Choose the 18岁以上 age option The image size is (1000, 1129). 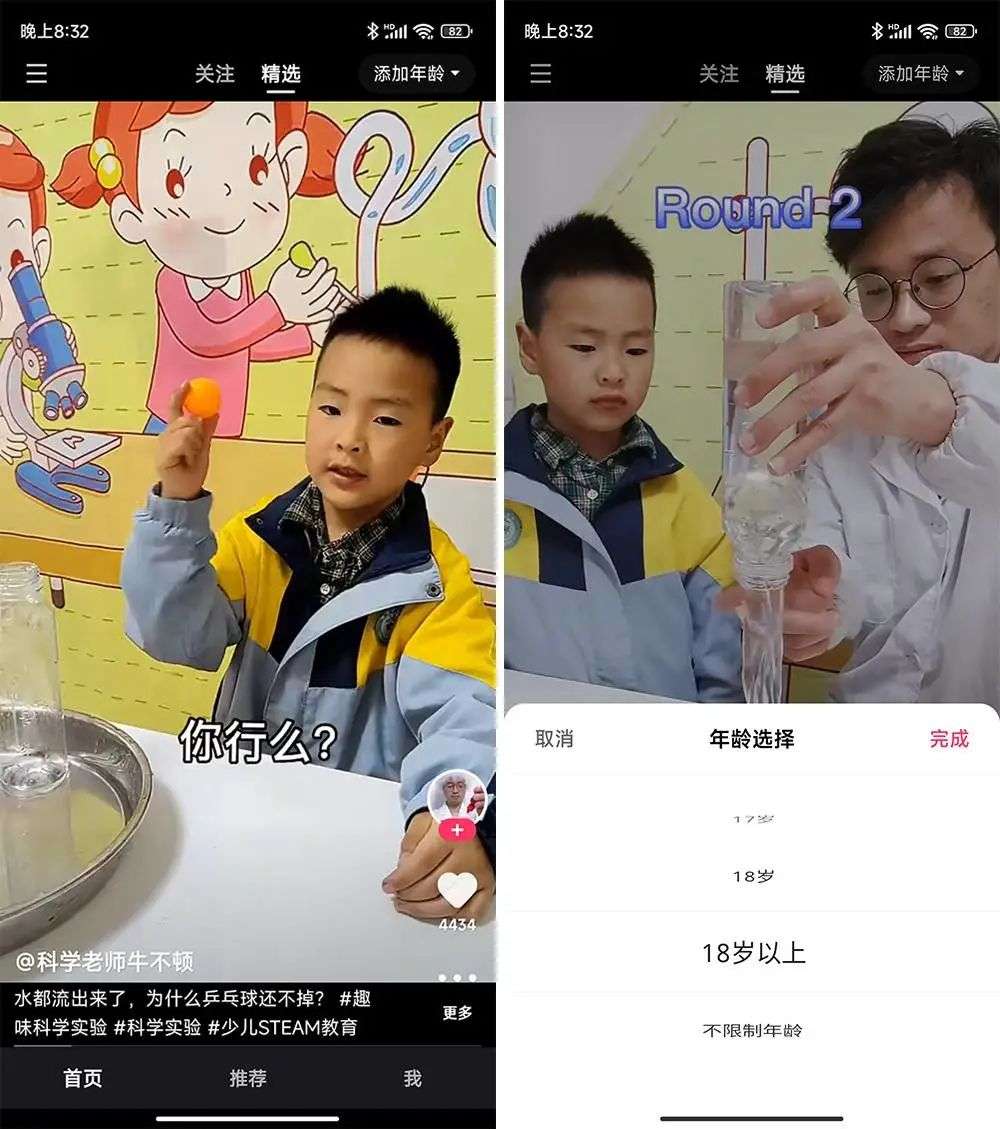pyautogui.click(x=752, y=953)
